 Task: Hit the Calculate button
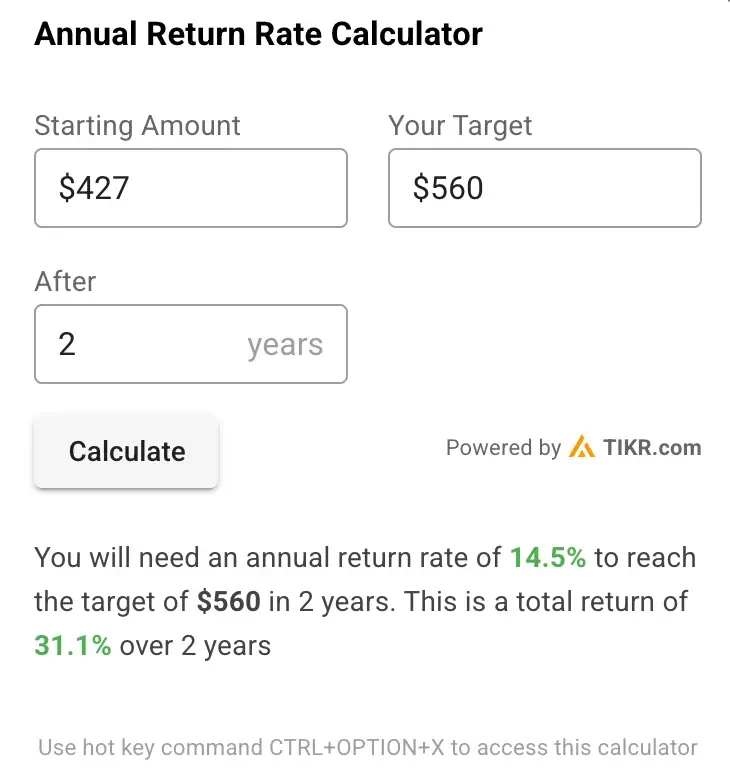(126, 451)
